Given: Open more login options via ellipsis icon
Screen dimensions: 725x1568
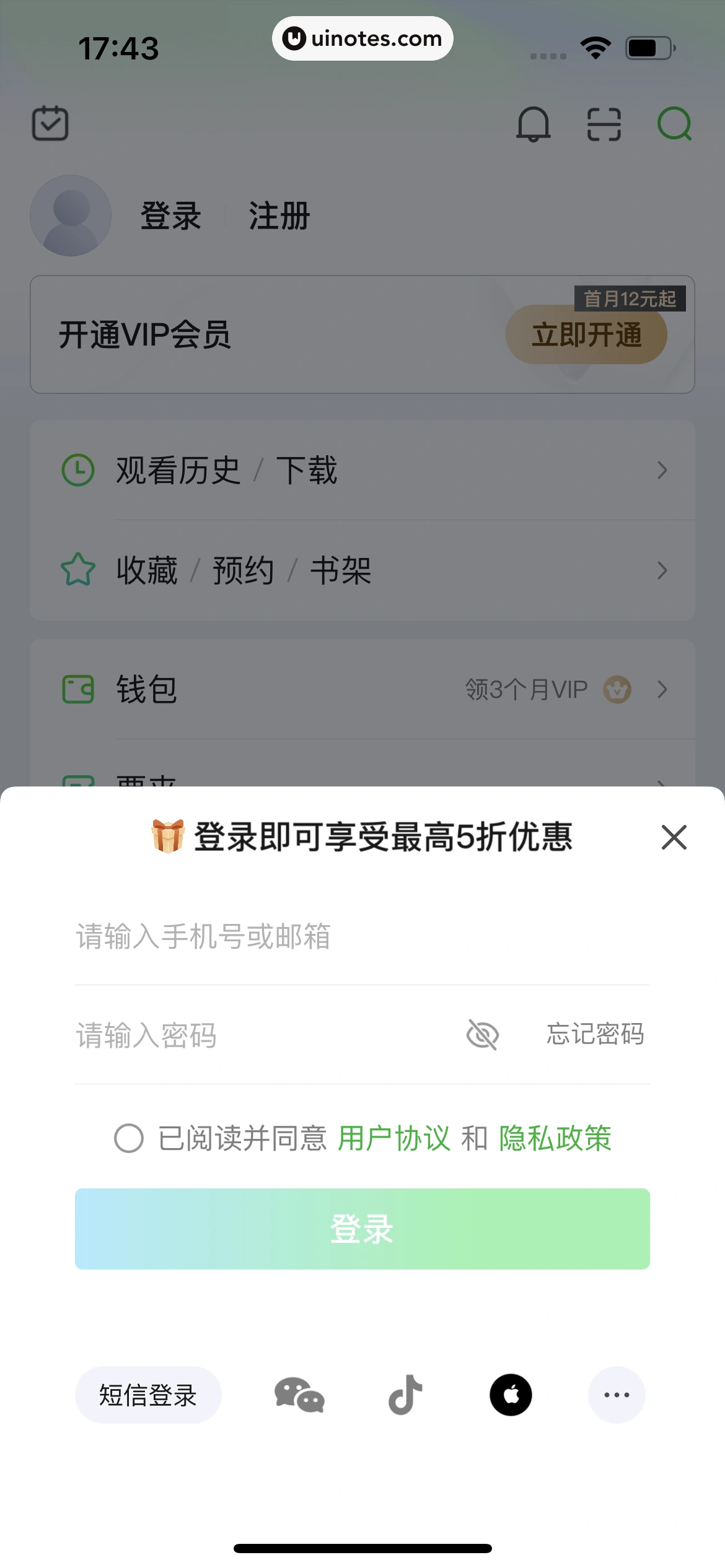Looking at the screenshot, I should click(616, 1396).
